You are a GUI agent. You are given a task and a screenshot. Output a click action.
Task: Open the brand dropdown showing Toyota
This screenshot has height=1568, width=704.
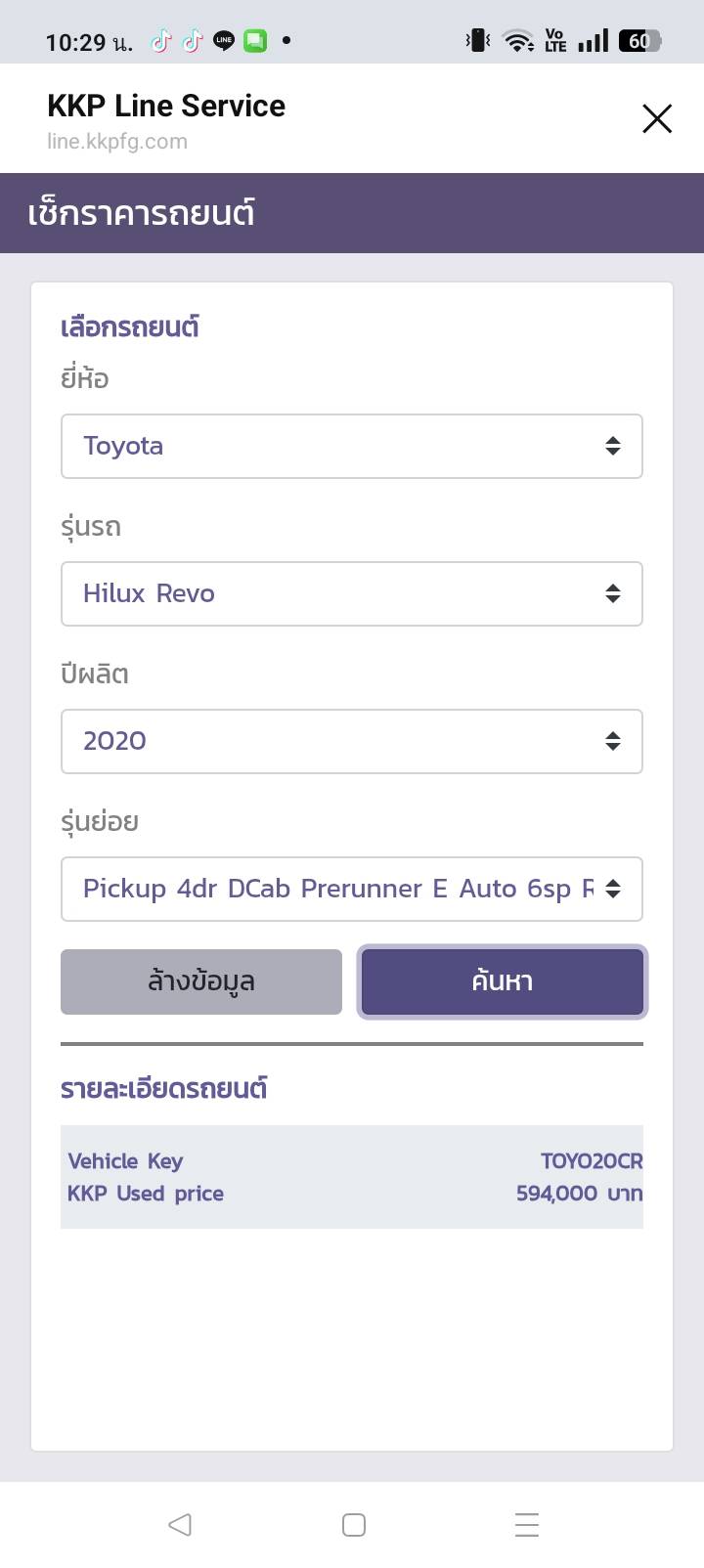click(x=352, y=447)
